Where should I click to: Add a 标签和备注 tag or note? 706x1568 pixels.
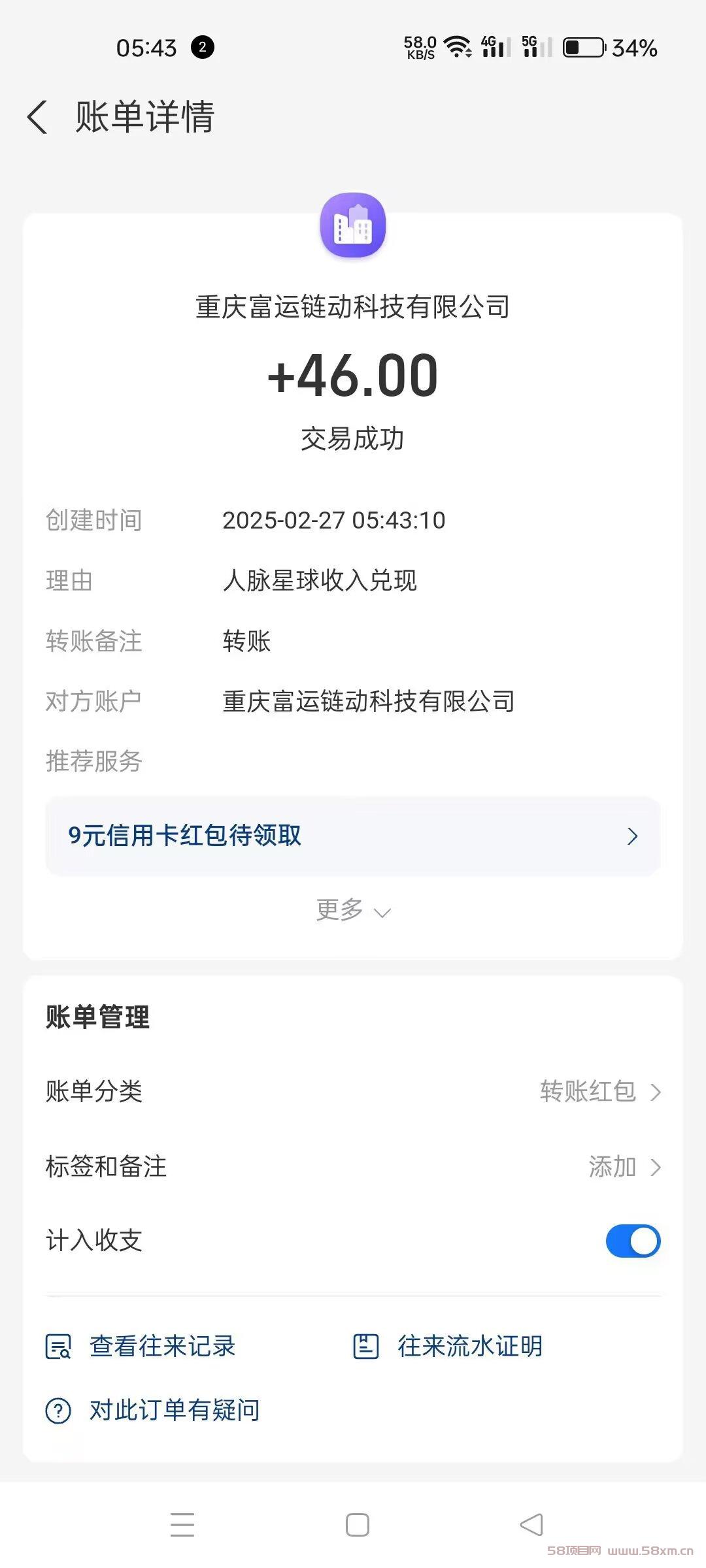(x=624, y=1167)
